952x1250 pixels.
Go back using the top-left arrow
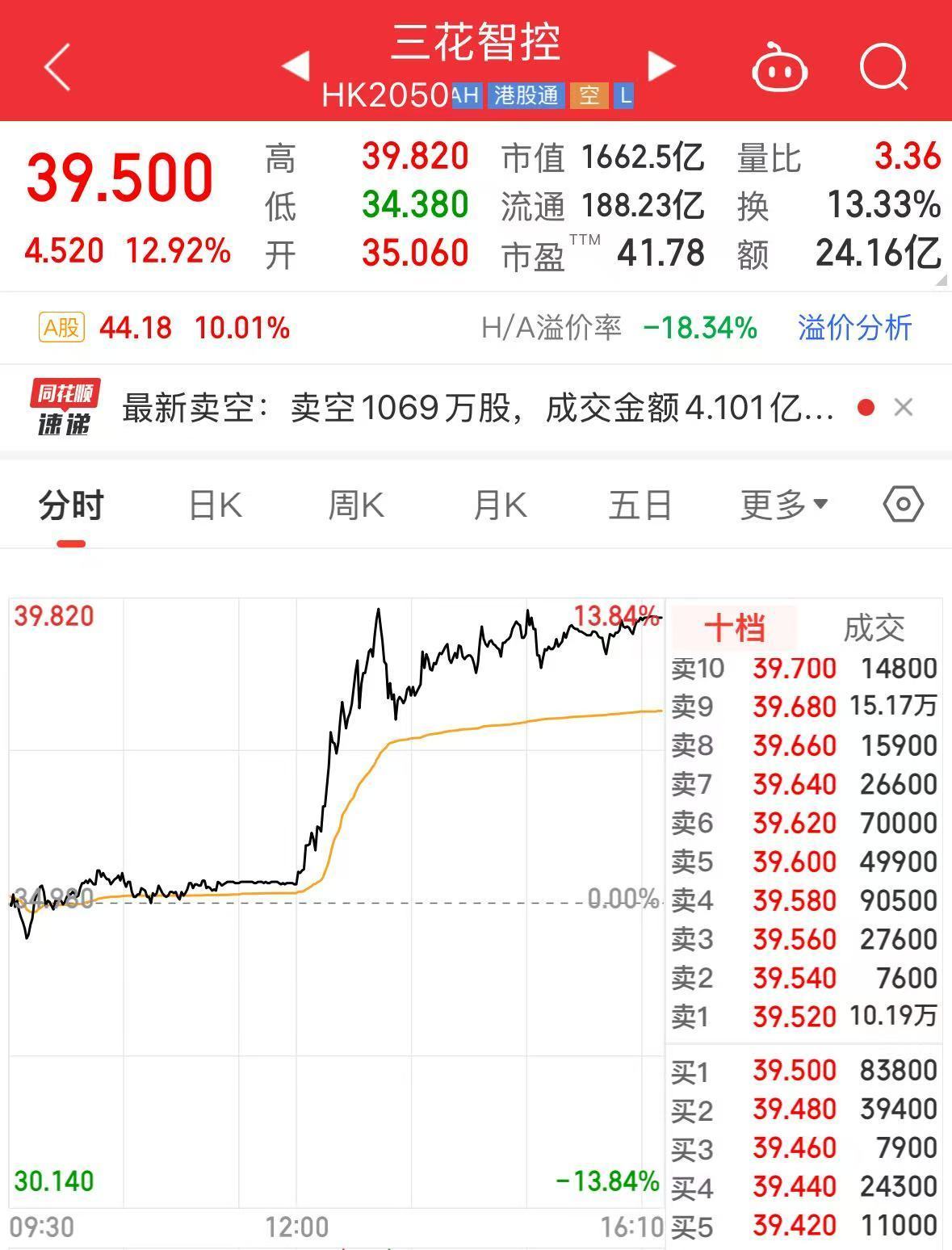click(x=58, y=66)
